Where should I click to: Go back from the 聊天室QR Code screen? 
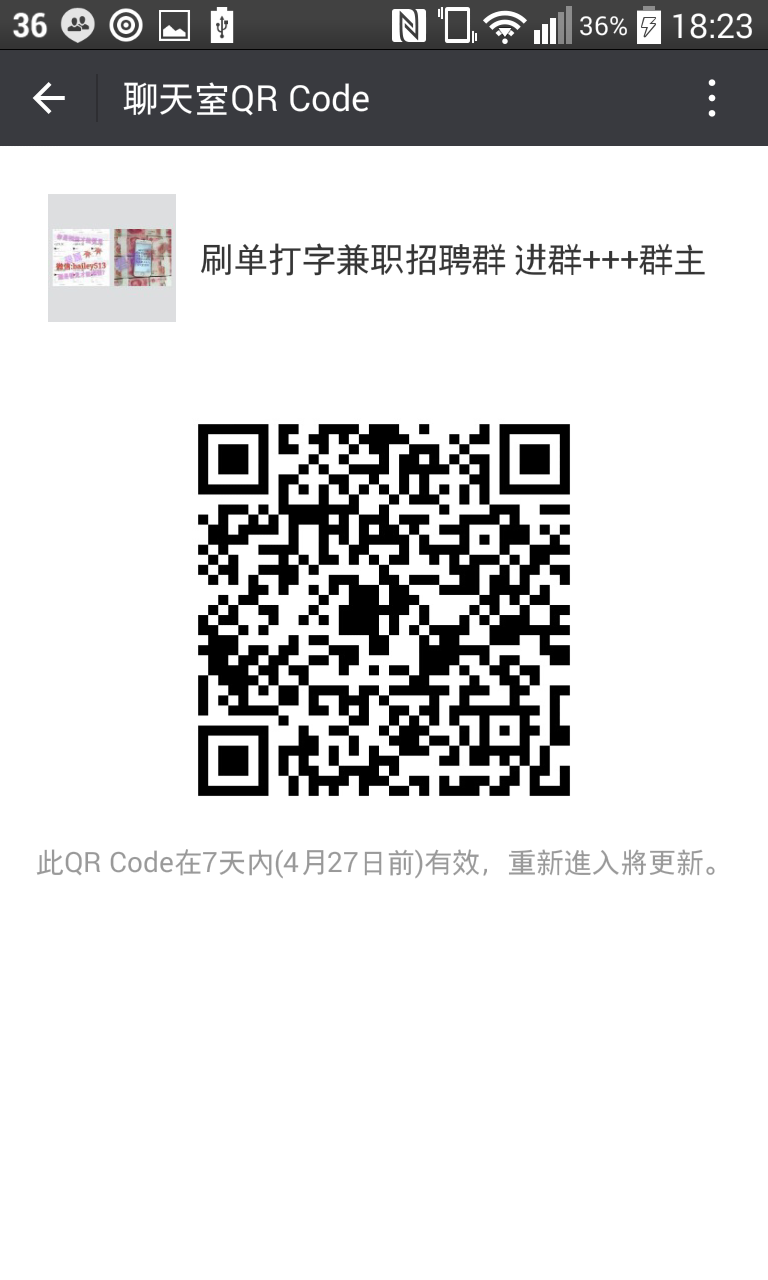pyautogui.click(x=48, y=98)
